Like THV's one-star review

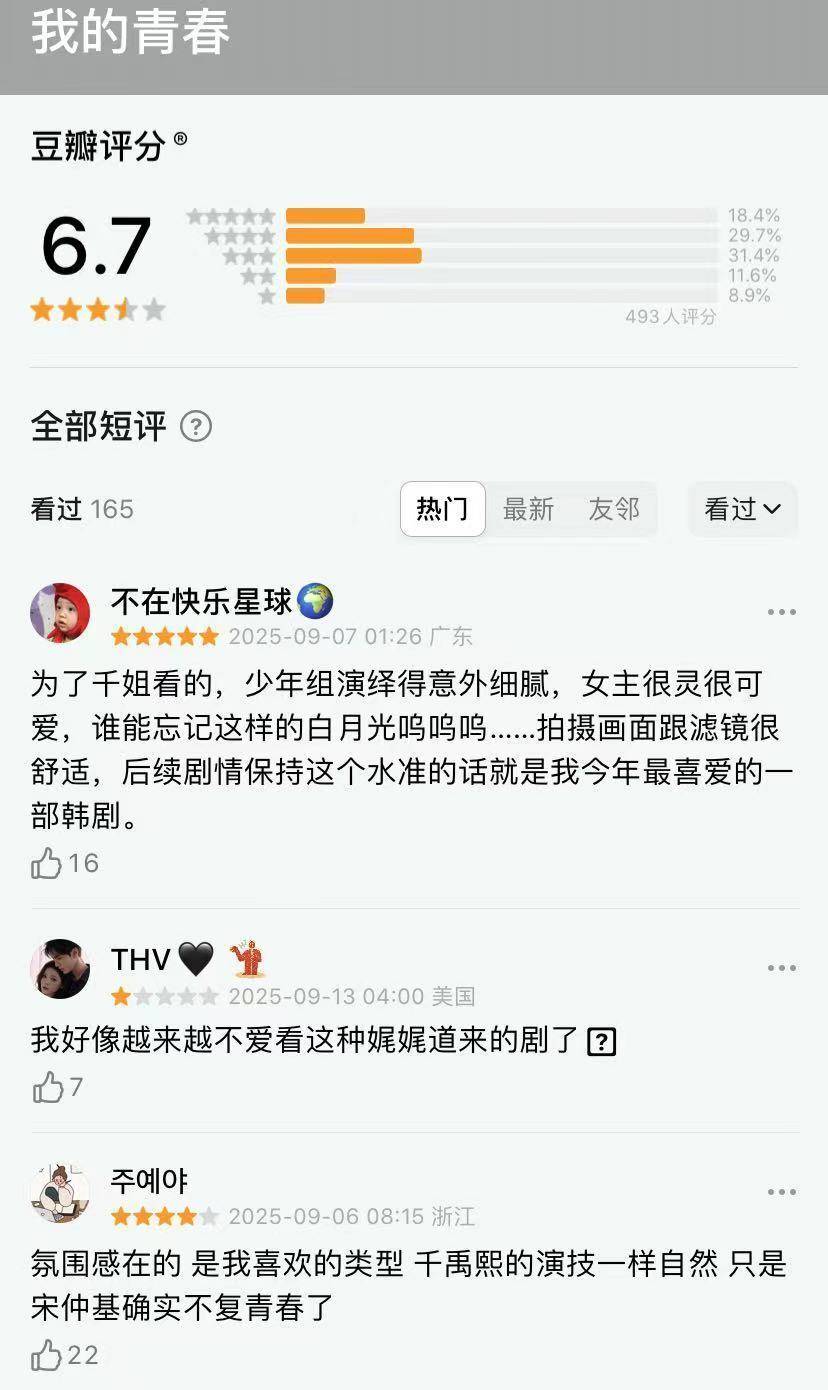pos(47,1087)
